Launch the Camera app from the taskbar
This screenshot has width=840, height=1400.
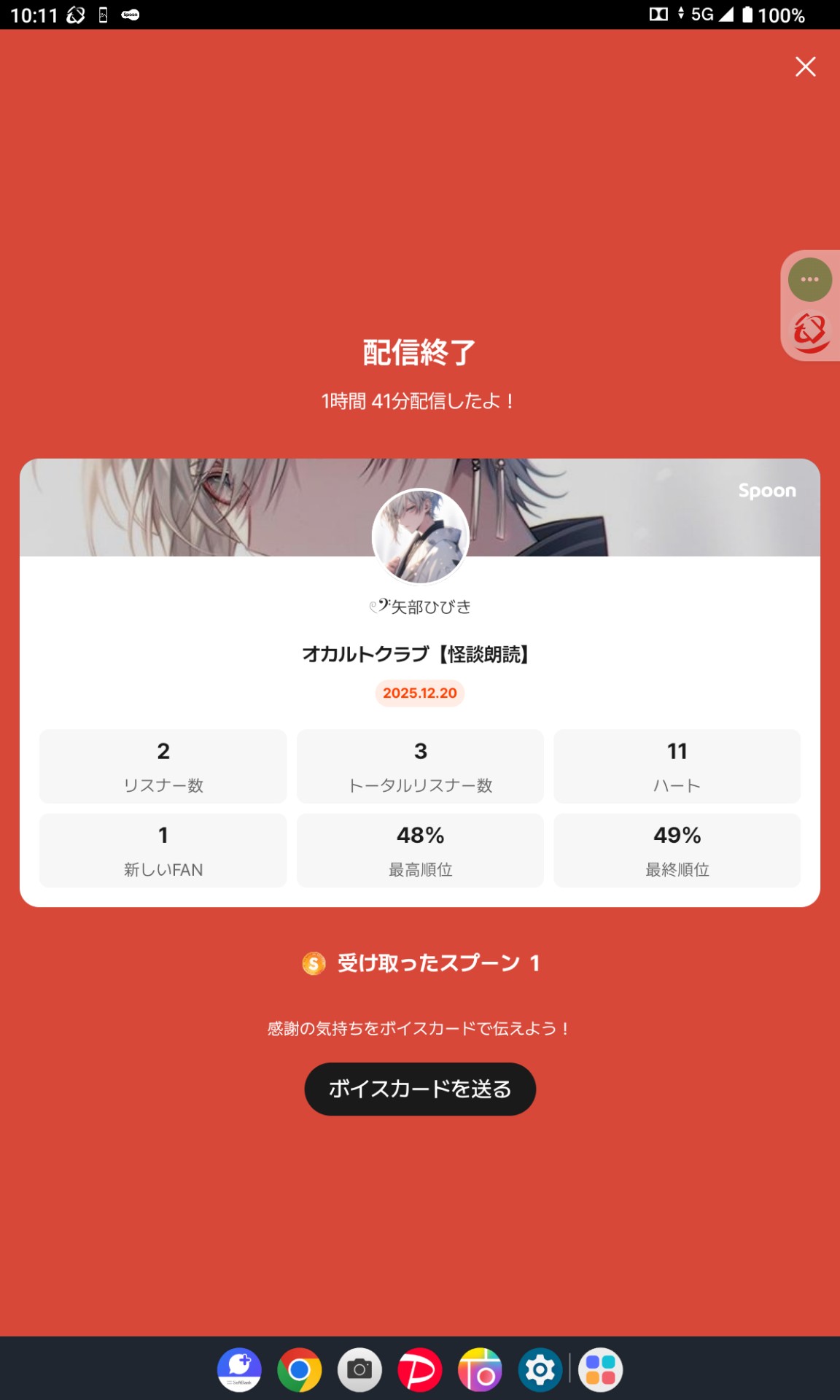click(359, 1370)
